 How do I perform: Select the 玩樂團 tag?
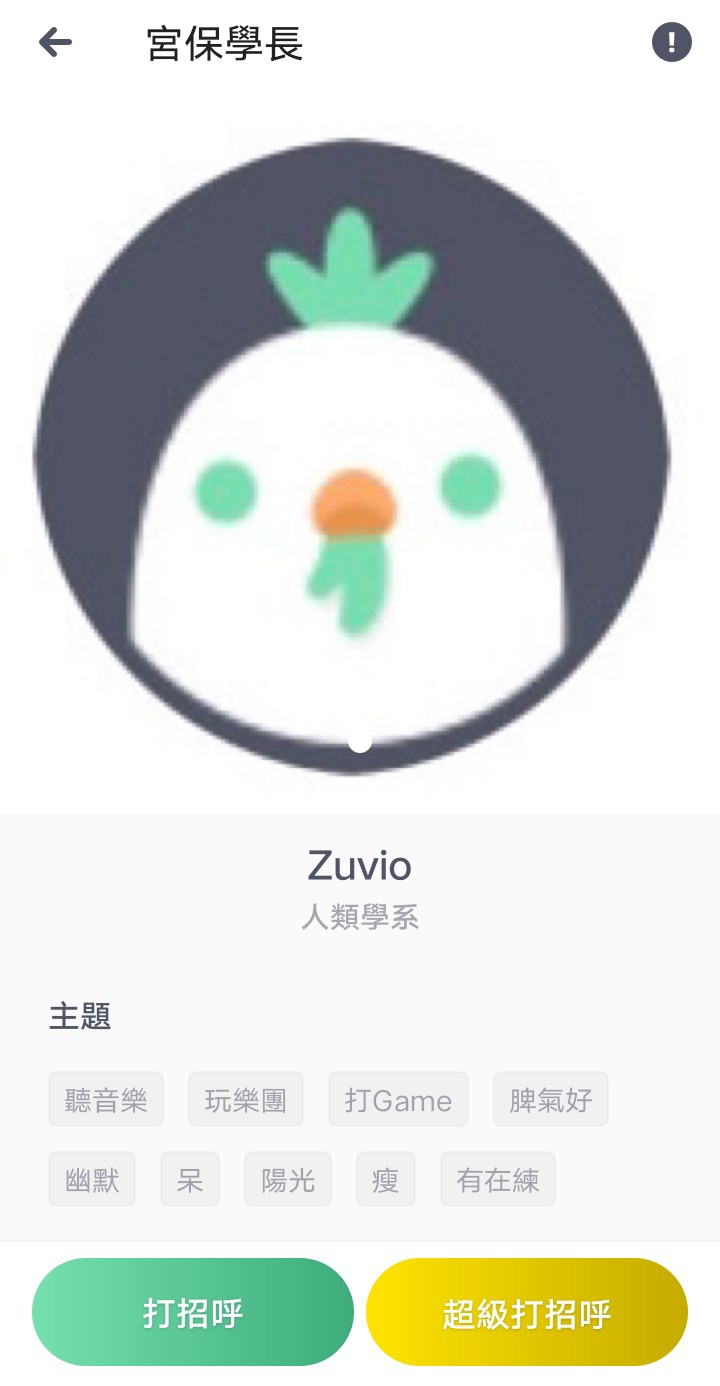246,1099
